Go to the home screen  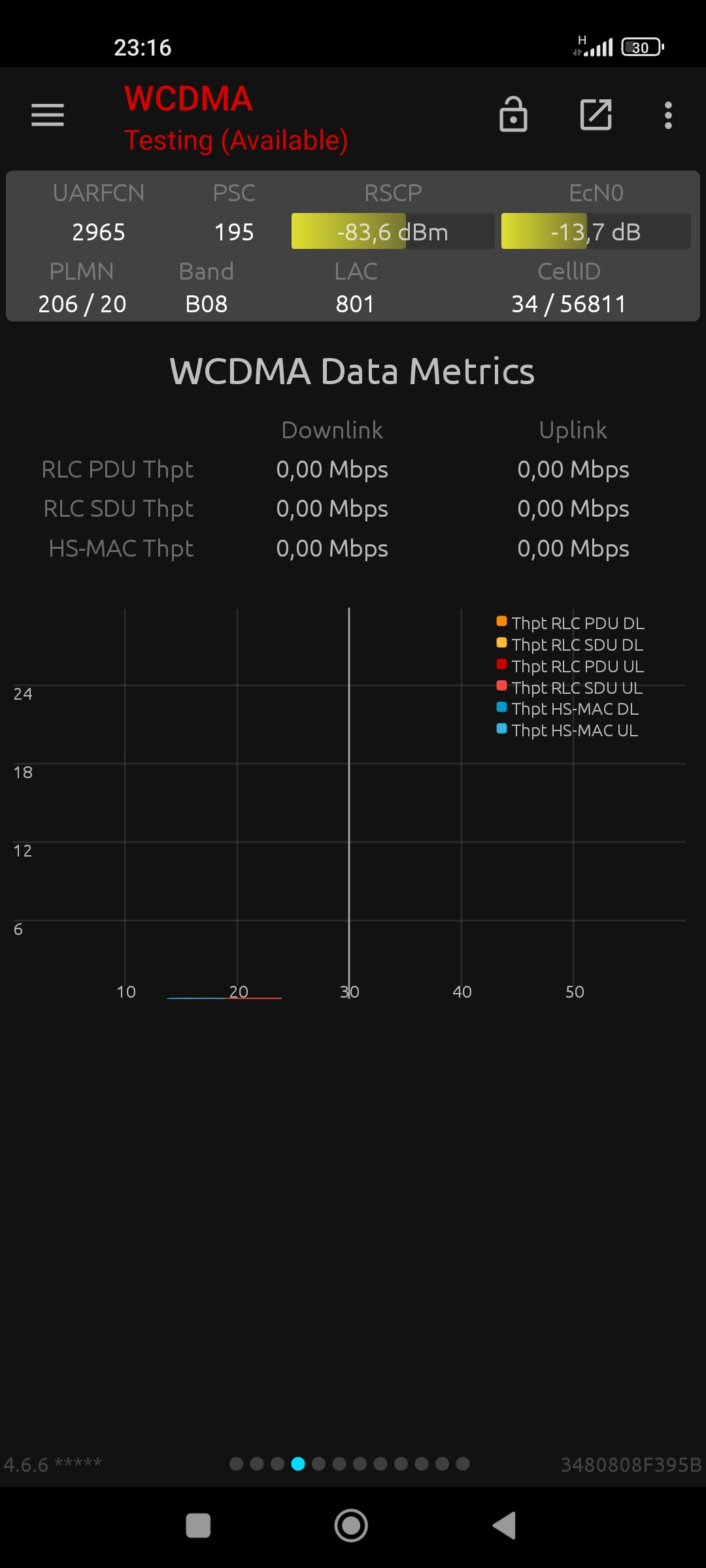pyautogui.click(x=351, y=1526)
